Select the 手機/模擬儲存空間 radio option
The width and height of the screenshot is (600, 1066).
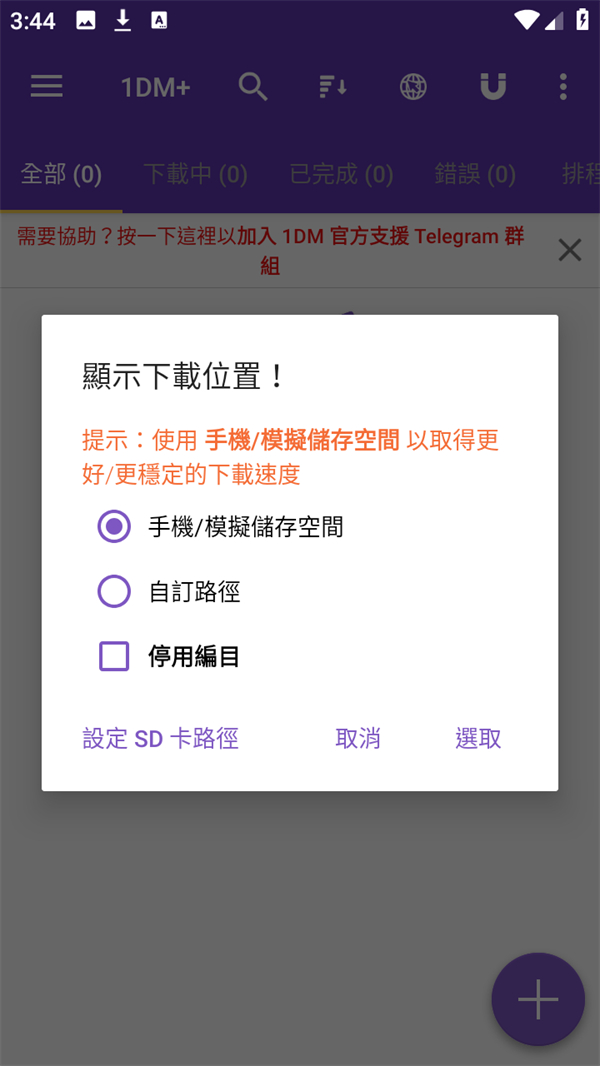114,526
